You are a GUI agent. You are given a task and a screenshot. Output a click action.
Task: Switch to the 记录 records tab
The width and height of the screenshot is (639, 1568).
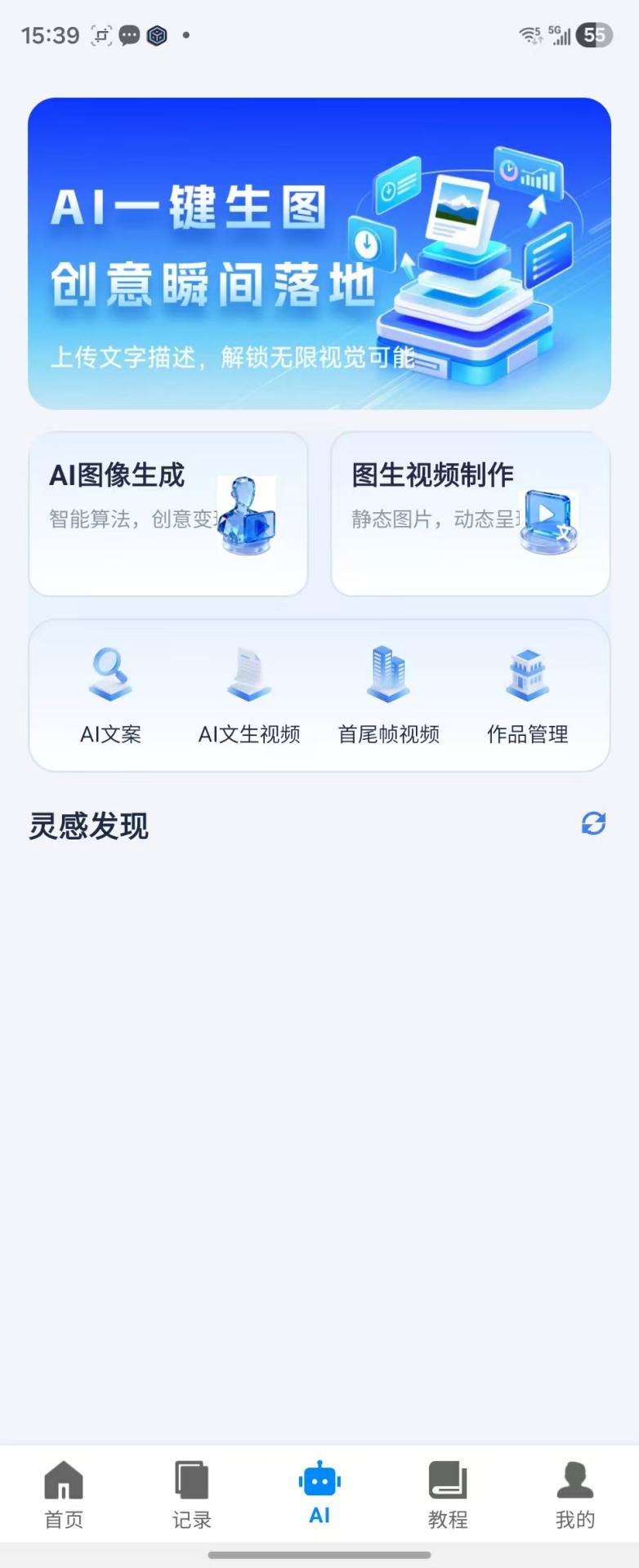190,1503
